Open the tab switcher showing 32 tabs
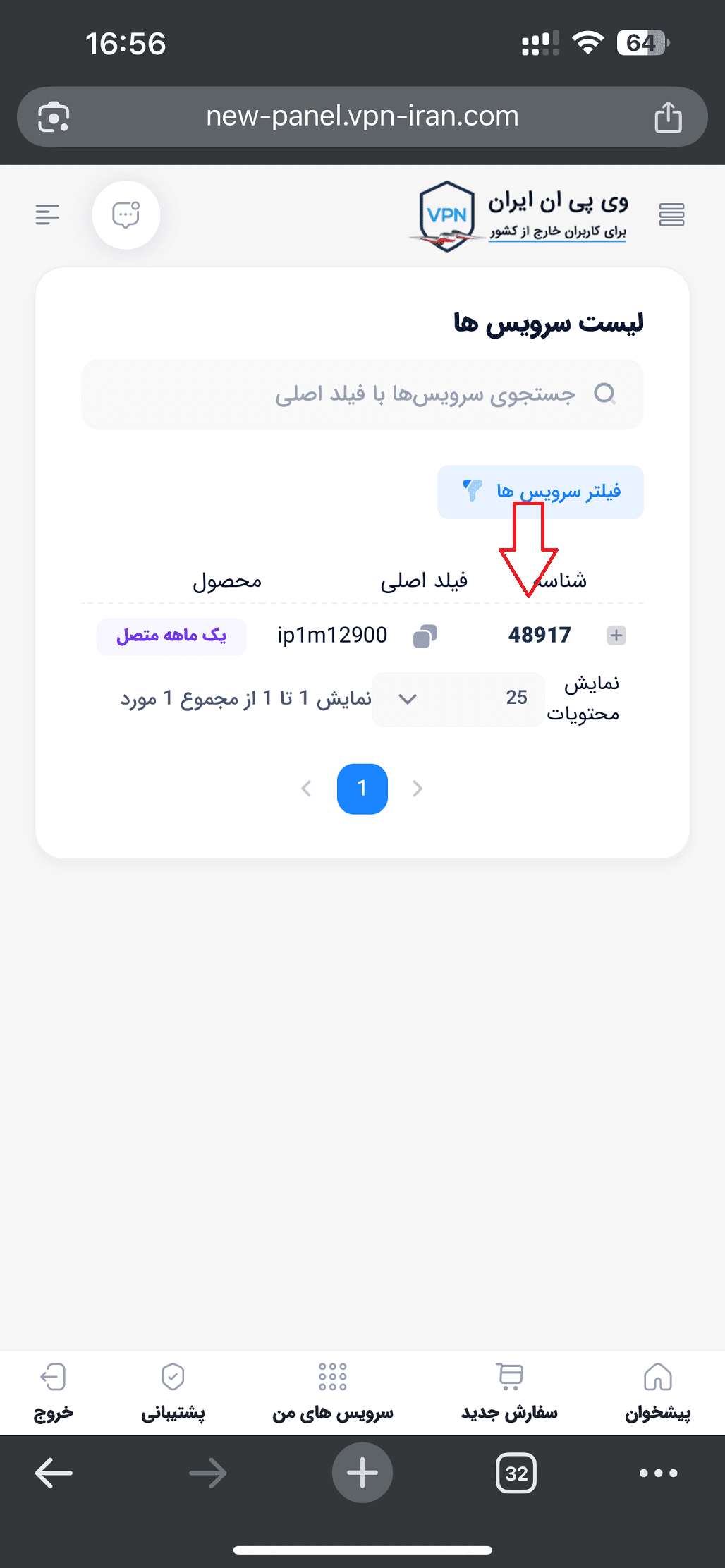 click(517, 1473)
